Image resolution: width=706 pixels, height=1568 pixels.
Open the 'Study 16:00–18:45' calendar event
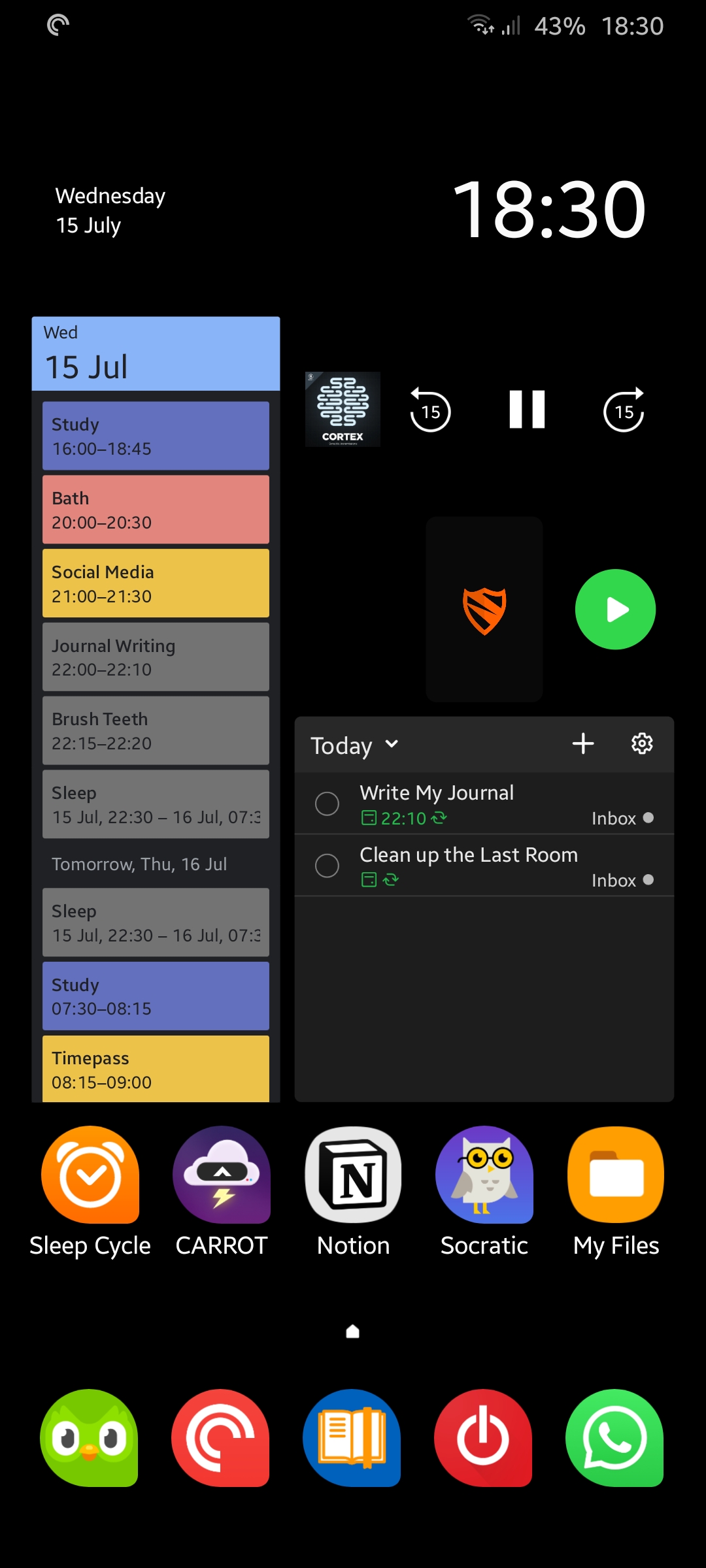click(156, 435)
